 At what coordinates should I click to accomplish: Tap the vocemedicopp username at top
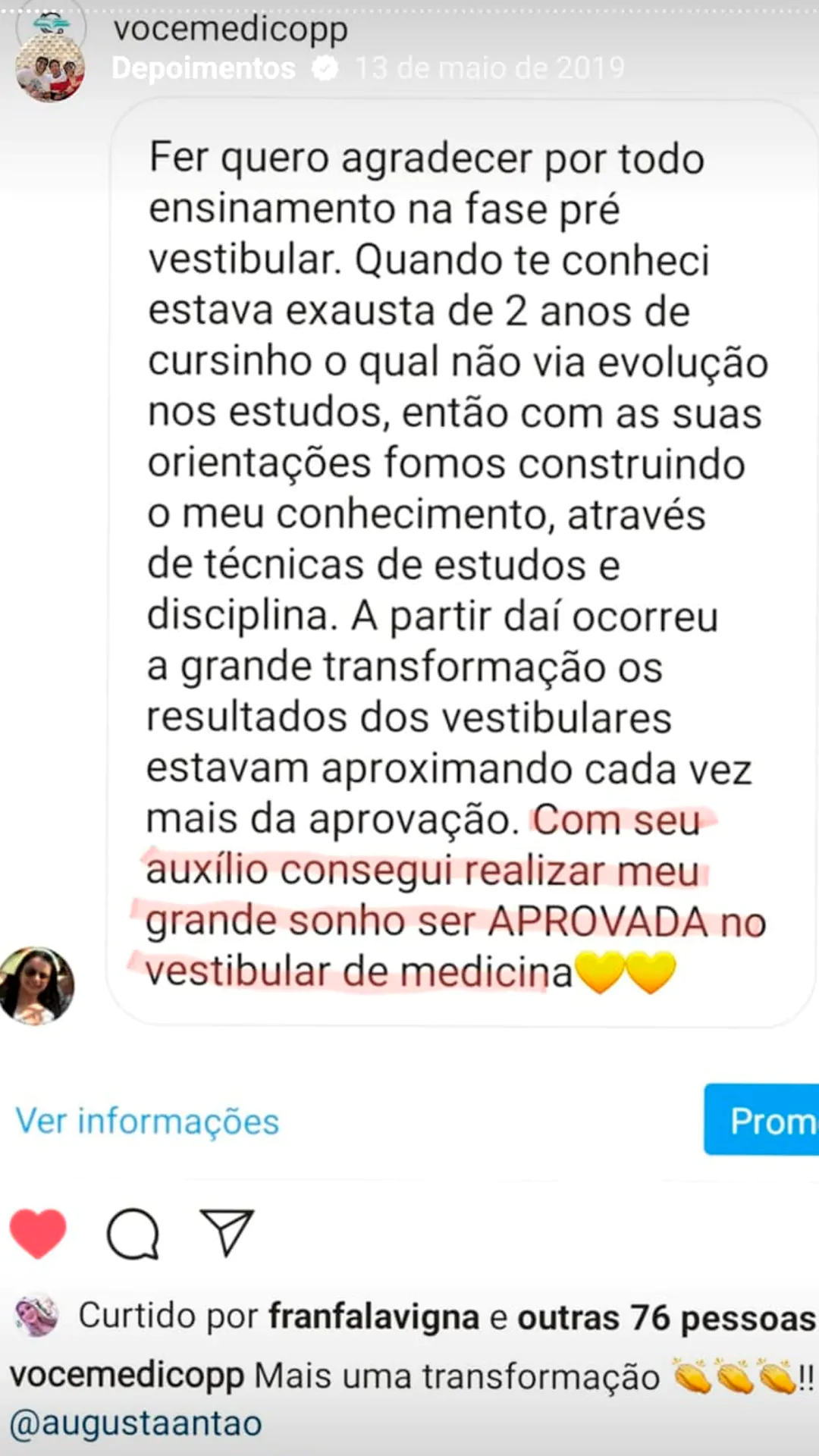click(231, 30)
